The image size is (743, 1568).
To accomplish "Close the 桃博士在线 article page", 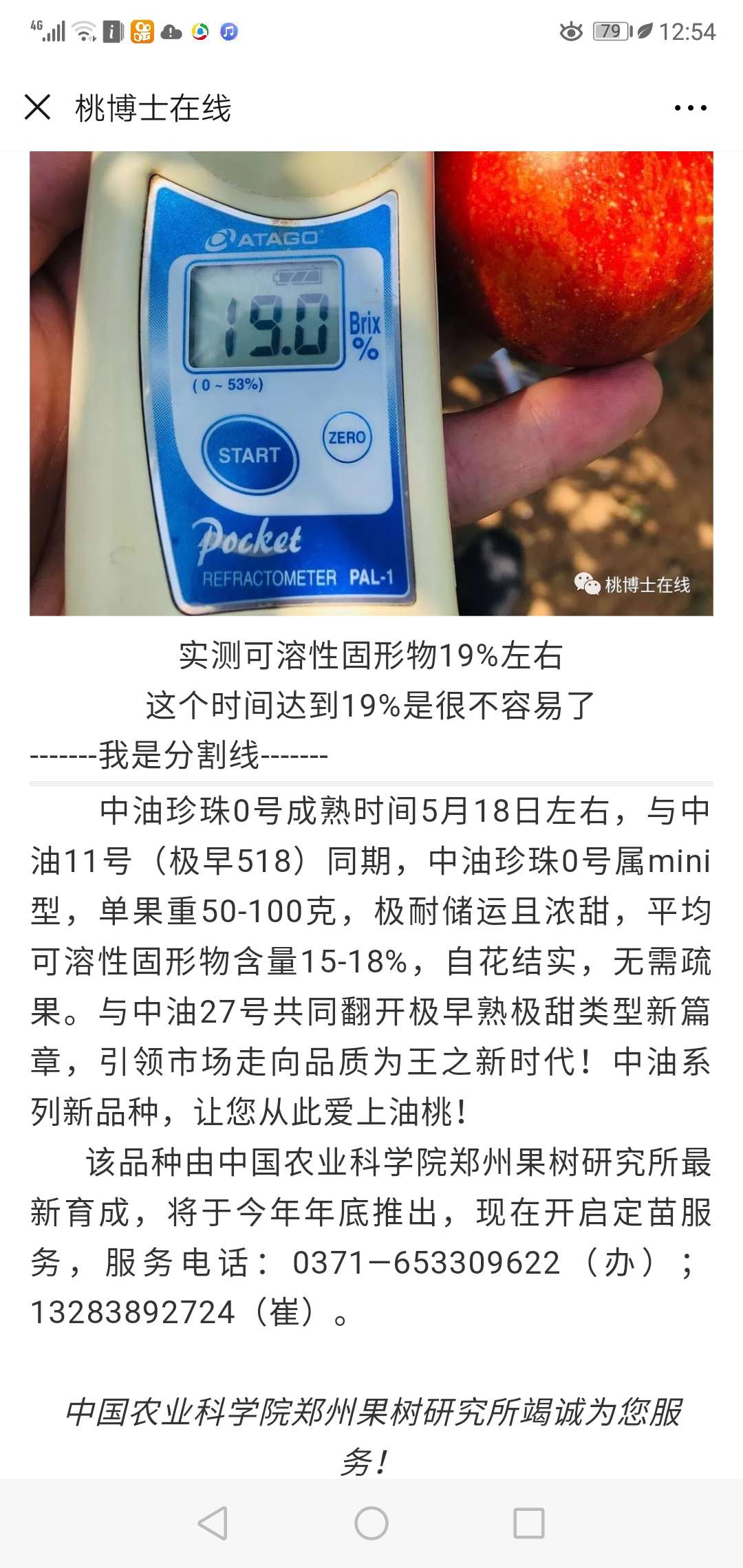I will pyautogui.click(x=37, y=107).
